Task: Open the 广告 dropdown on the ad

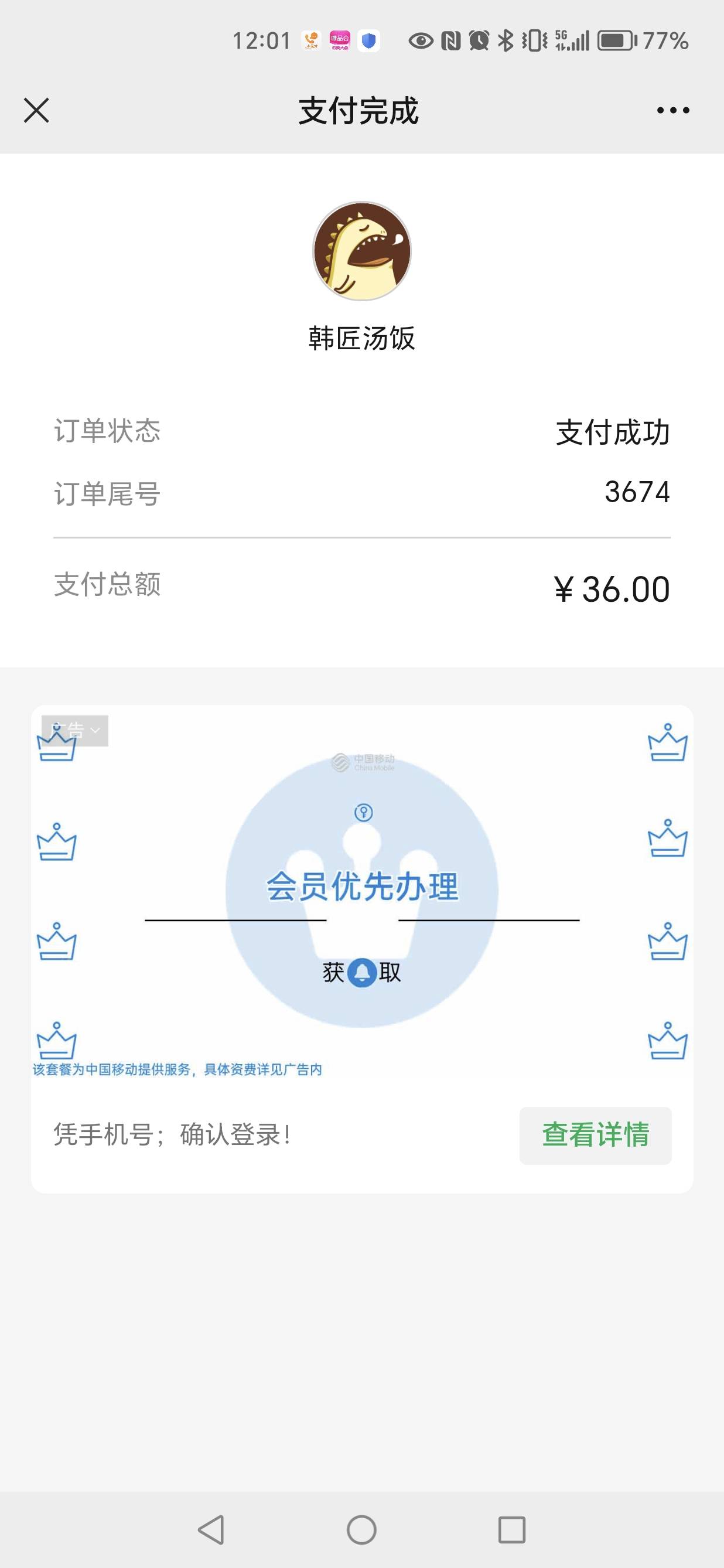Action: click(x=75, y=731)
